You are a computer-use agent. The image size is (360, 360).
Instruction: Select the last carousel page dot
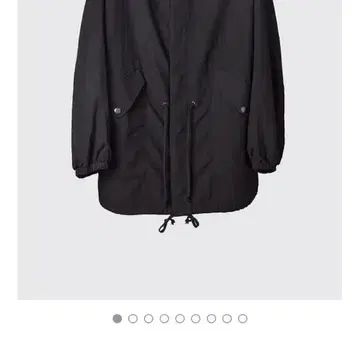coord(243,319)
